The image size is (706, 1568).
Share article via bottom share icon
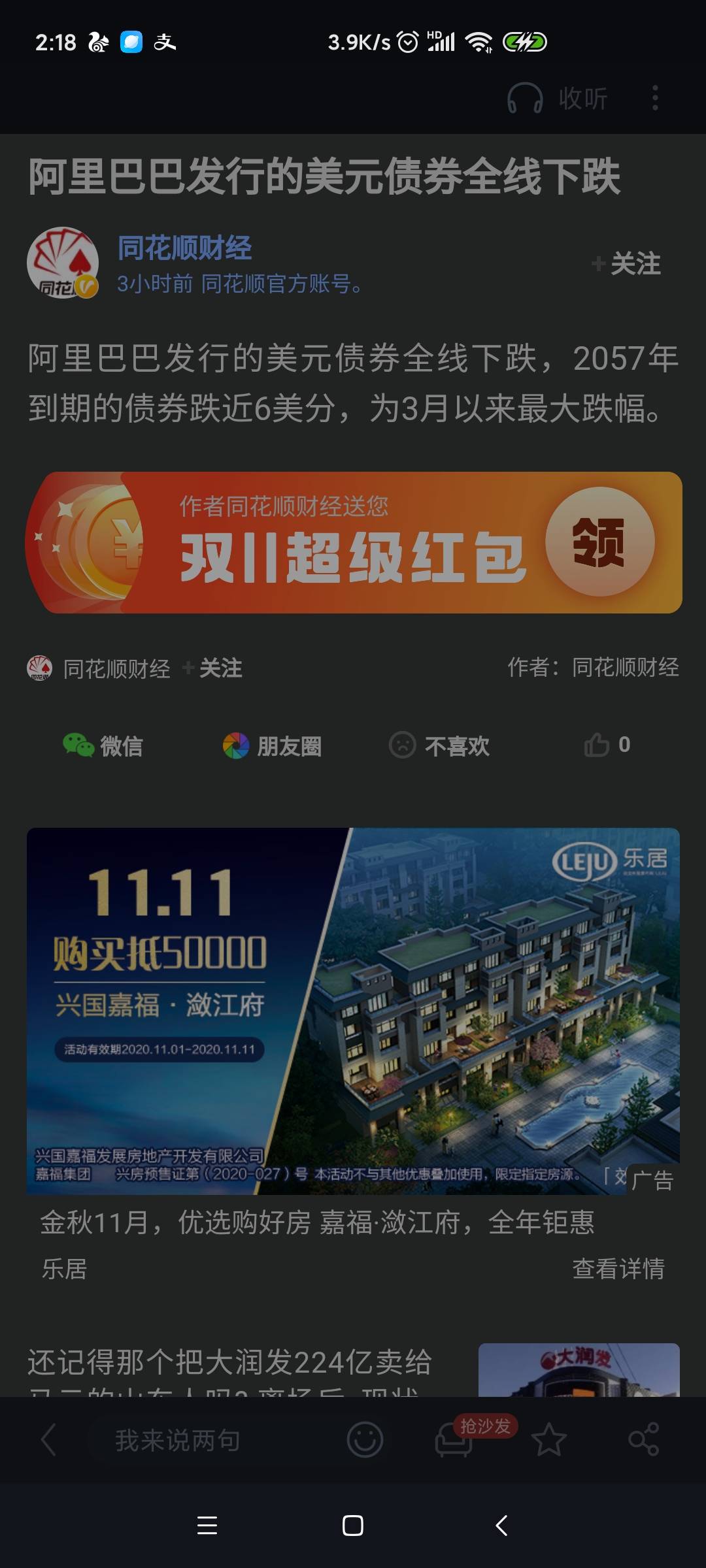click(643, 1440)
